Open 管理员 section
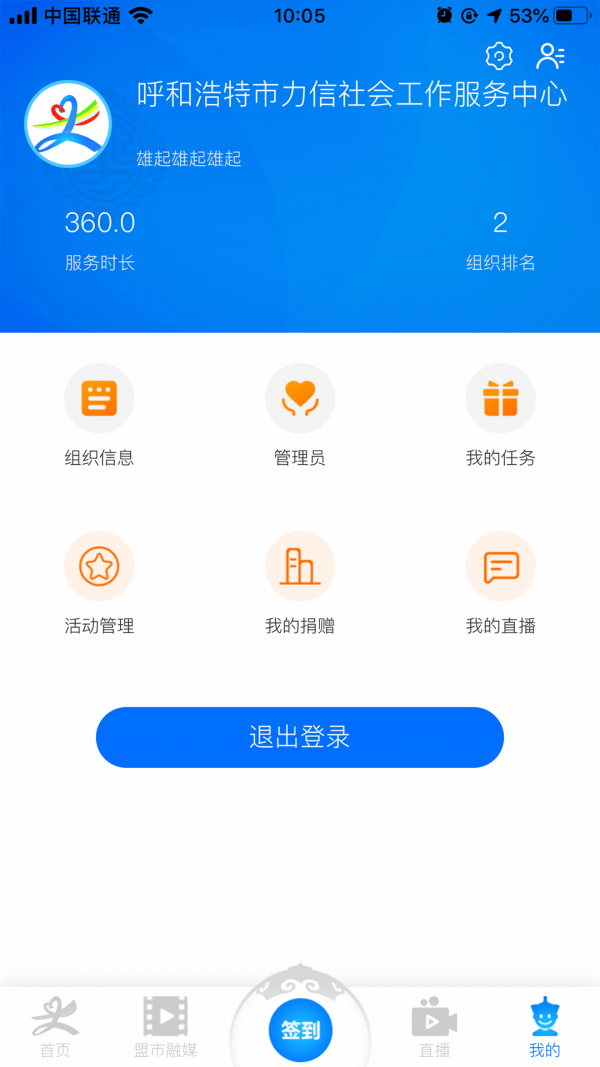 click(300, 398)
